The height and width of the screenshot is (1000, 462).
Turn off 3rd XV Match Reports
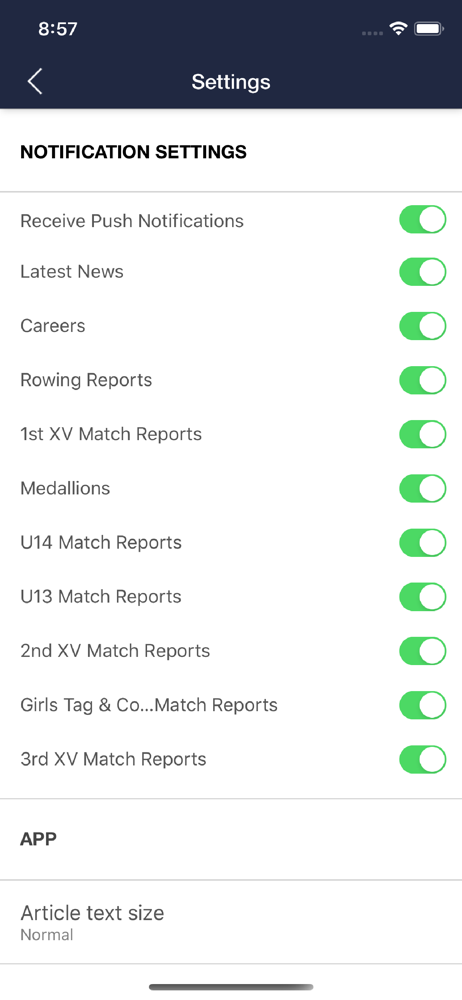pyautogui.click(x=422, y=760)
